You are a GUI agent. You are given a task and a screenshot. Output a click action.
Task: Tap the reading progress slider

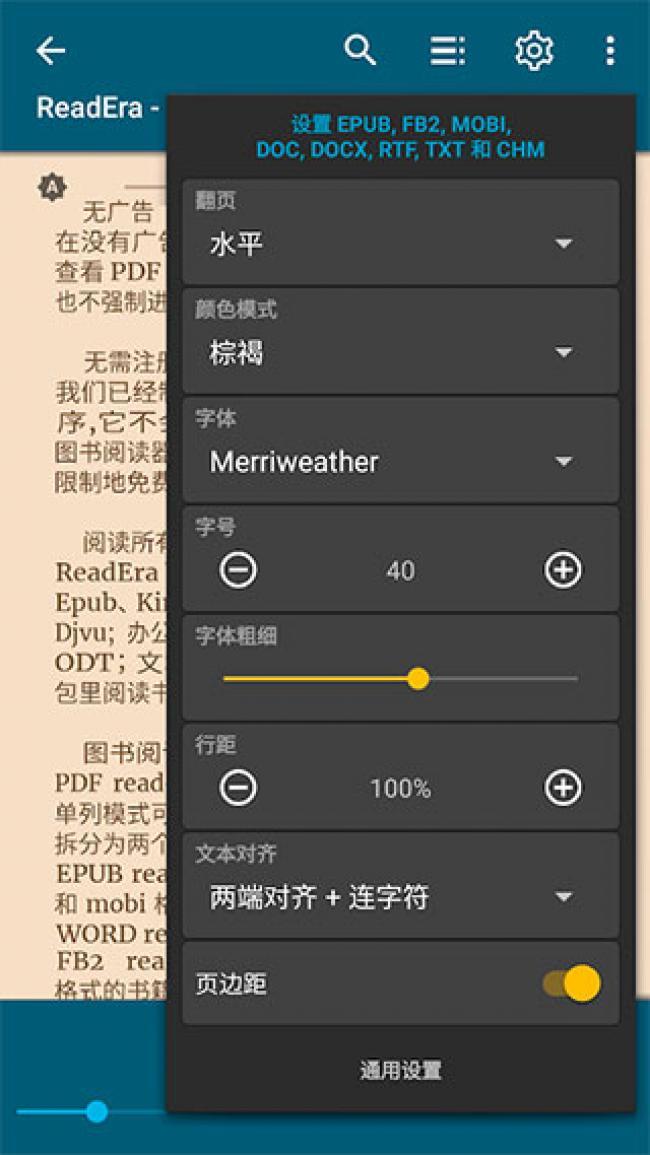point(96,1111)
